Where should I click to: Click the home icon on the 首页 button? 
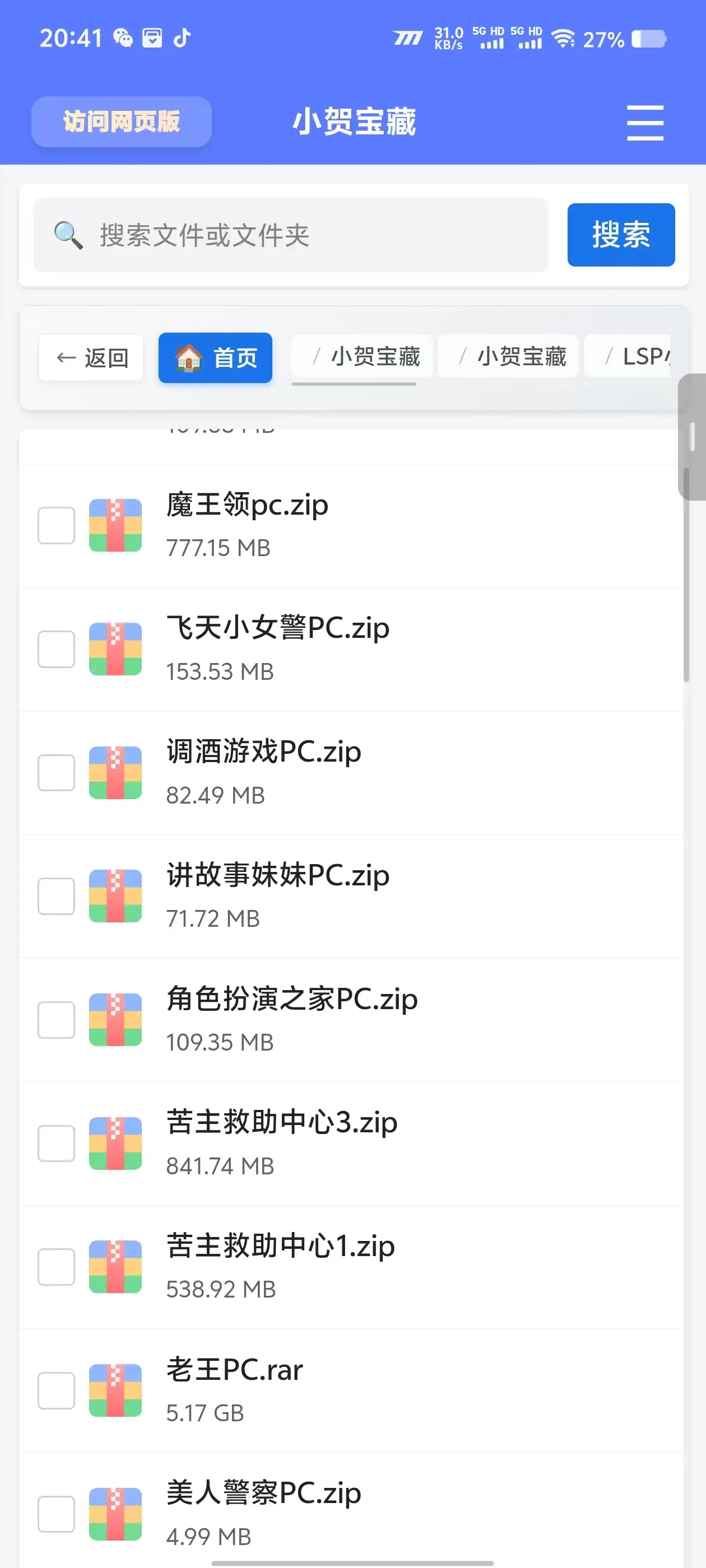[188, 358]
